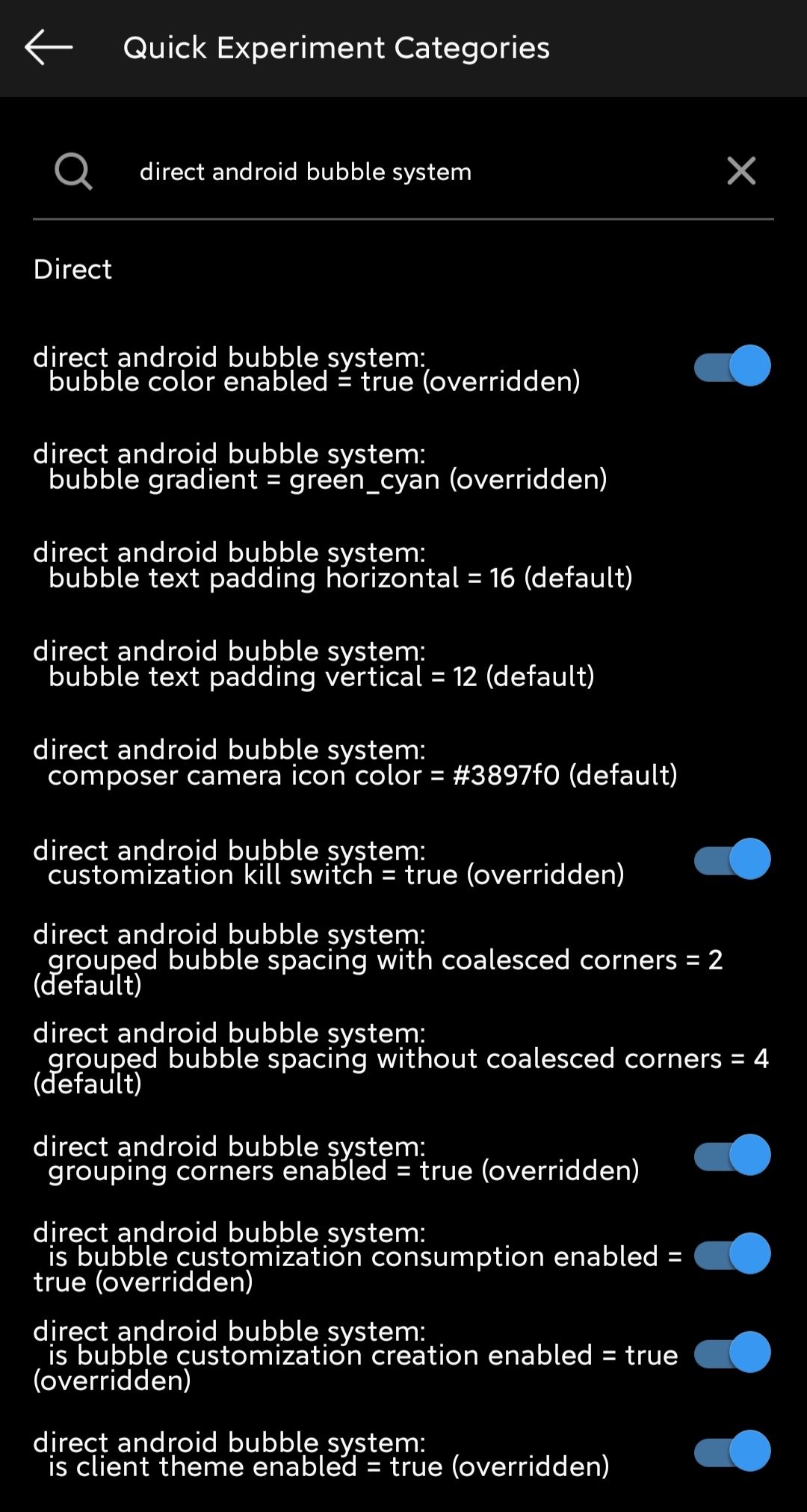
Task: Open composer camera icon color setting
Action: click(355, 762)
